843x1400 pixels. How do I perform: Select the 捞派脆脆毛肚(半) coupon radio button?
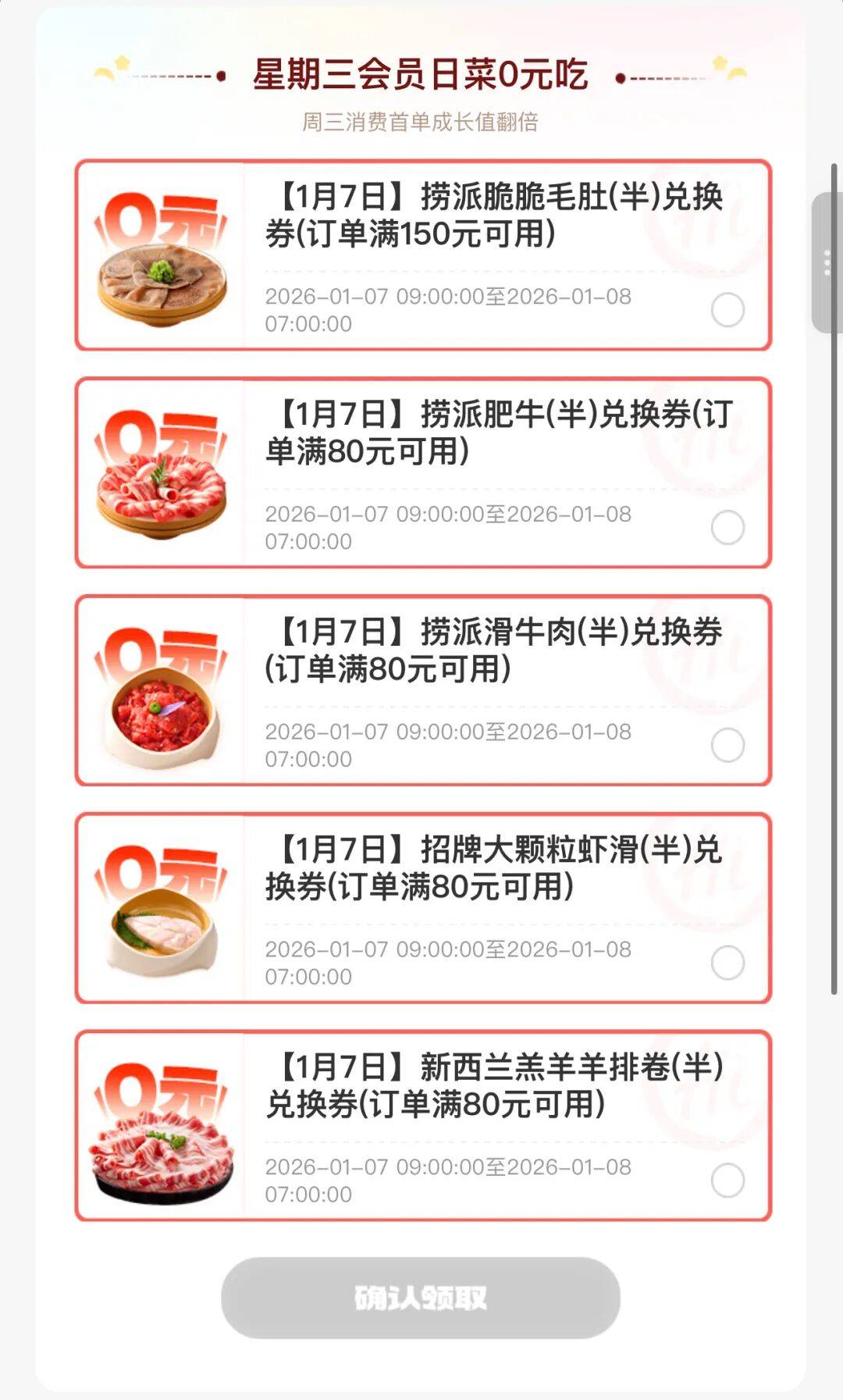pos(727,310)
